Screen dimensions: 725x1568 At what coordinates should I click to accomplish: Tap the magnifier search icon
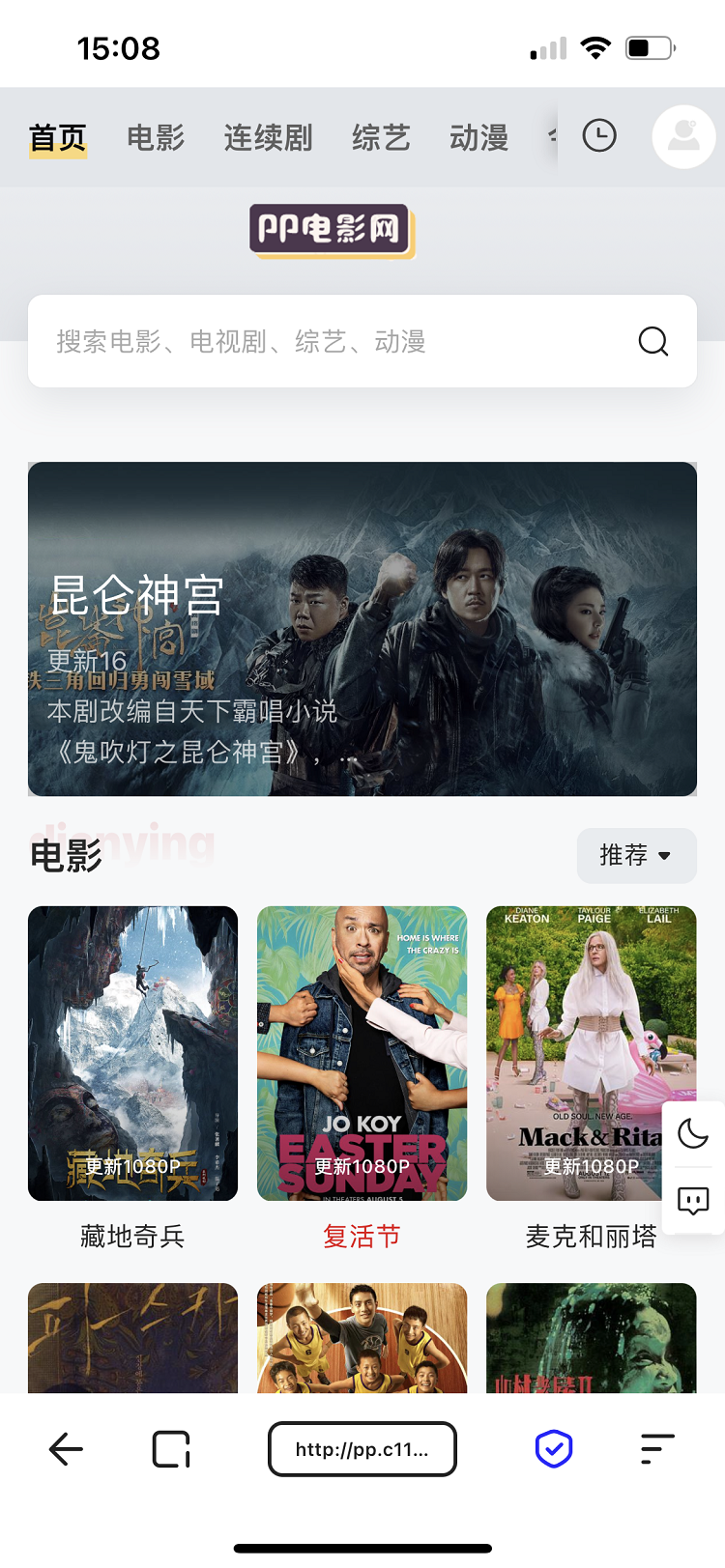click(x=653, y=341)
